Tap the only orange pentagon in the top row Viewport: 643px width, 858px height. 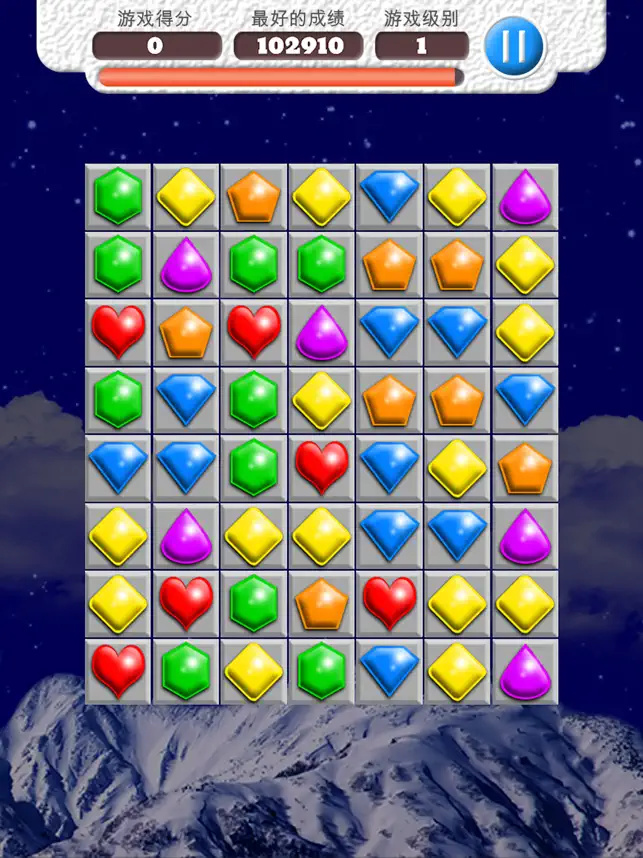click(x=254, y=196)
